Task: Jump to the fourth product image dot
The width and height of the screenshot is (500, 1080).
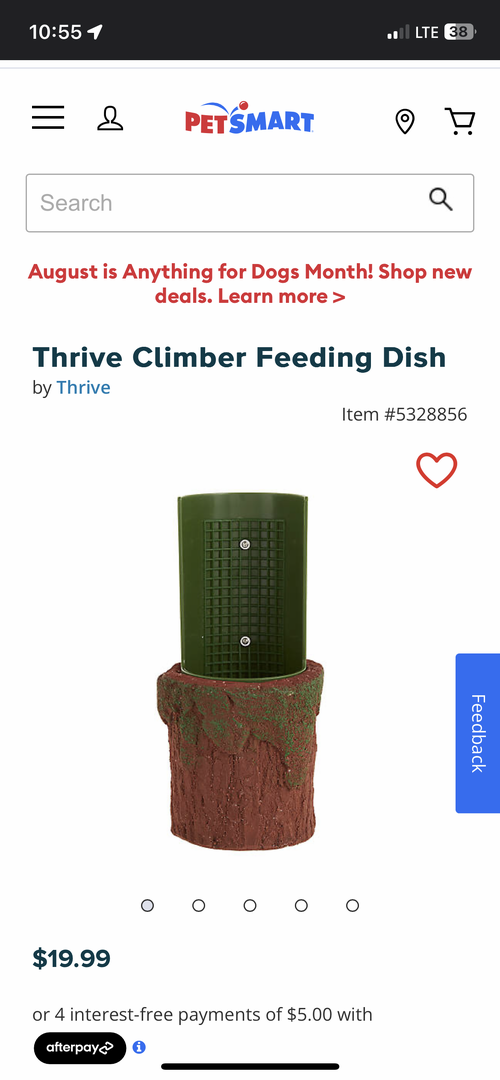Action: point(301,906)
